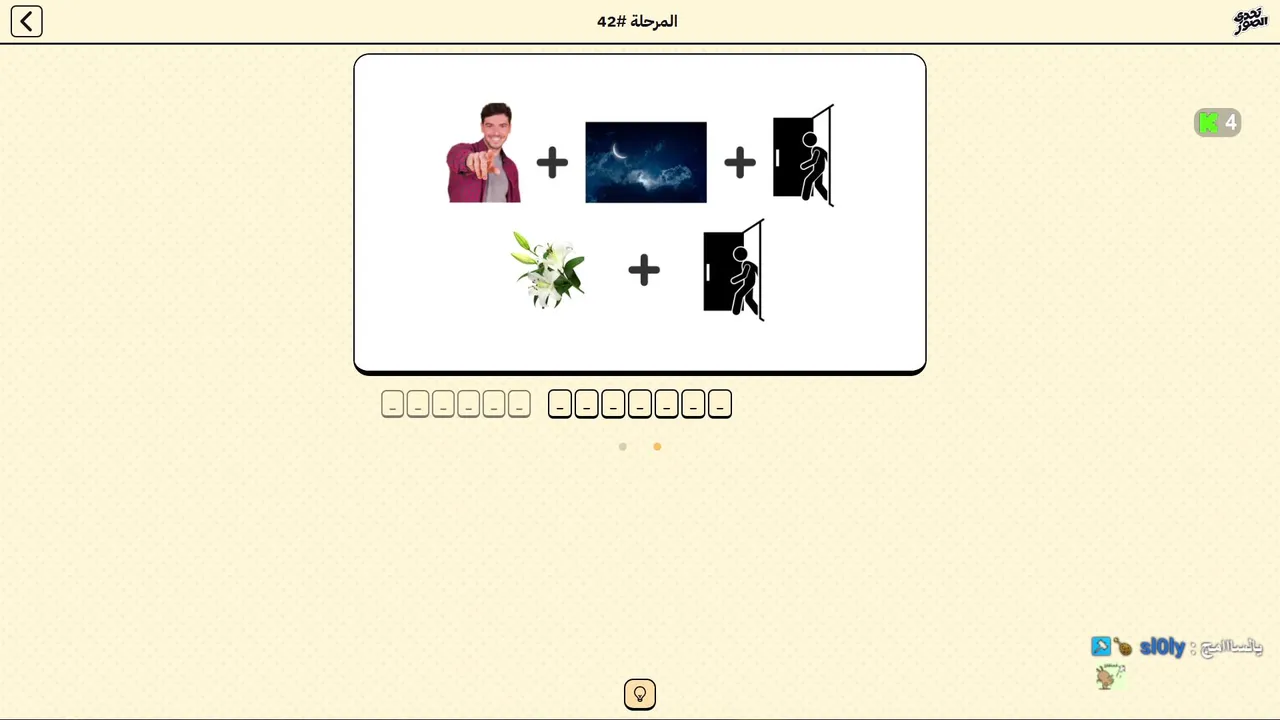Open the lightbulb hint button

pyautogui.click(x=640, y=694)
